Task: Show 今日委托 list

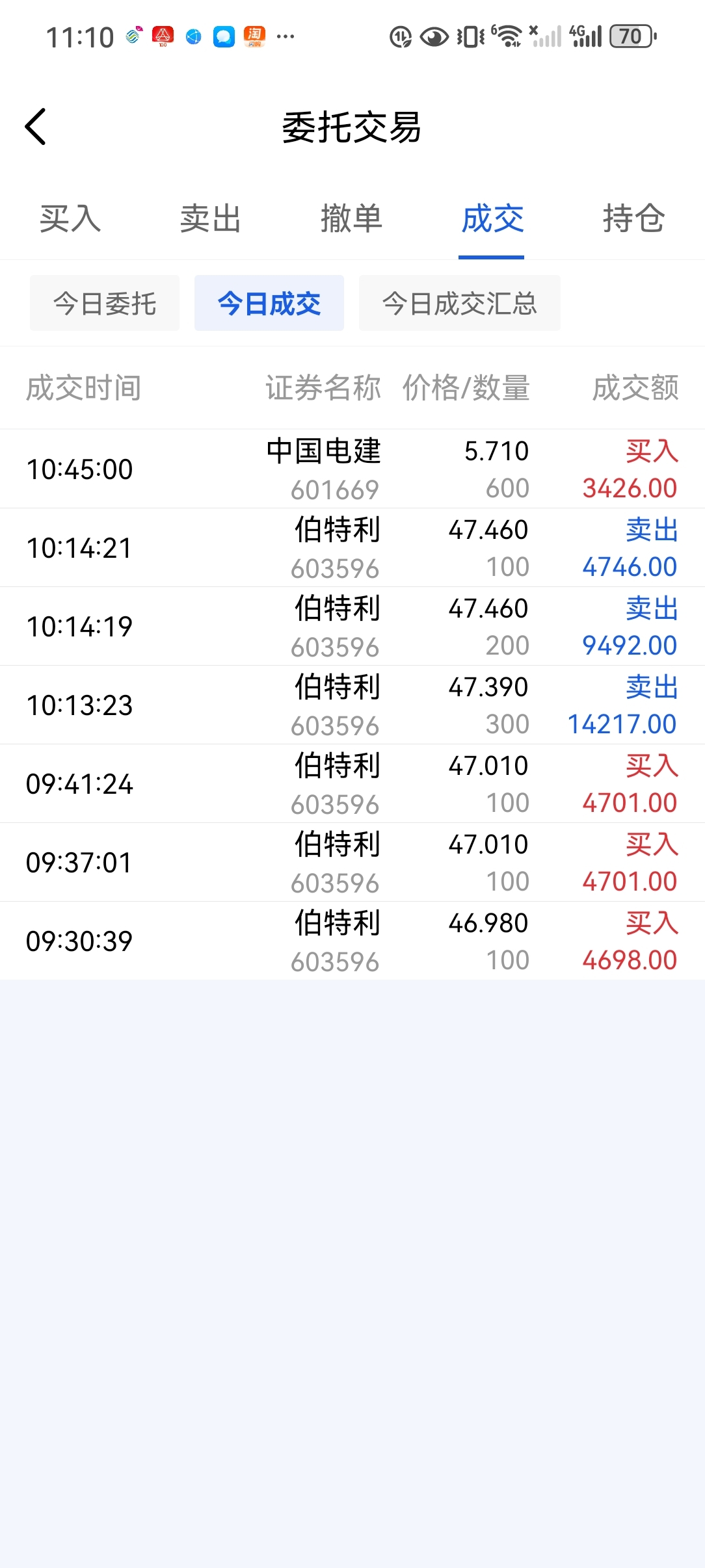Action: (x=105, y=304)
